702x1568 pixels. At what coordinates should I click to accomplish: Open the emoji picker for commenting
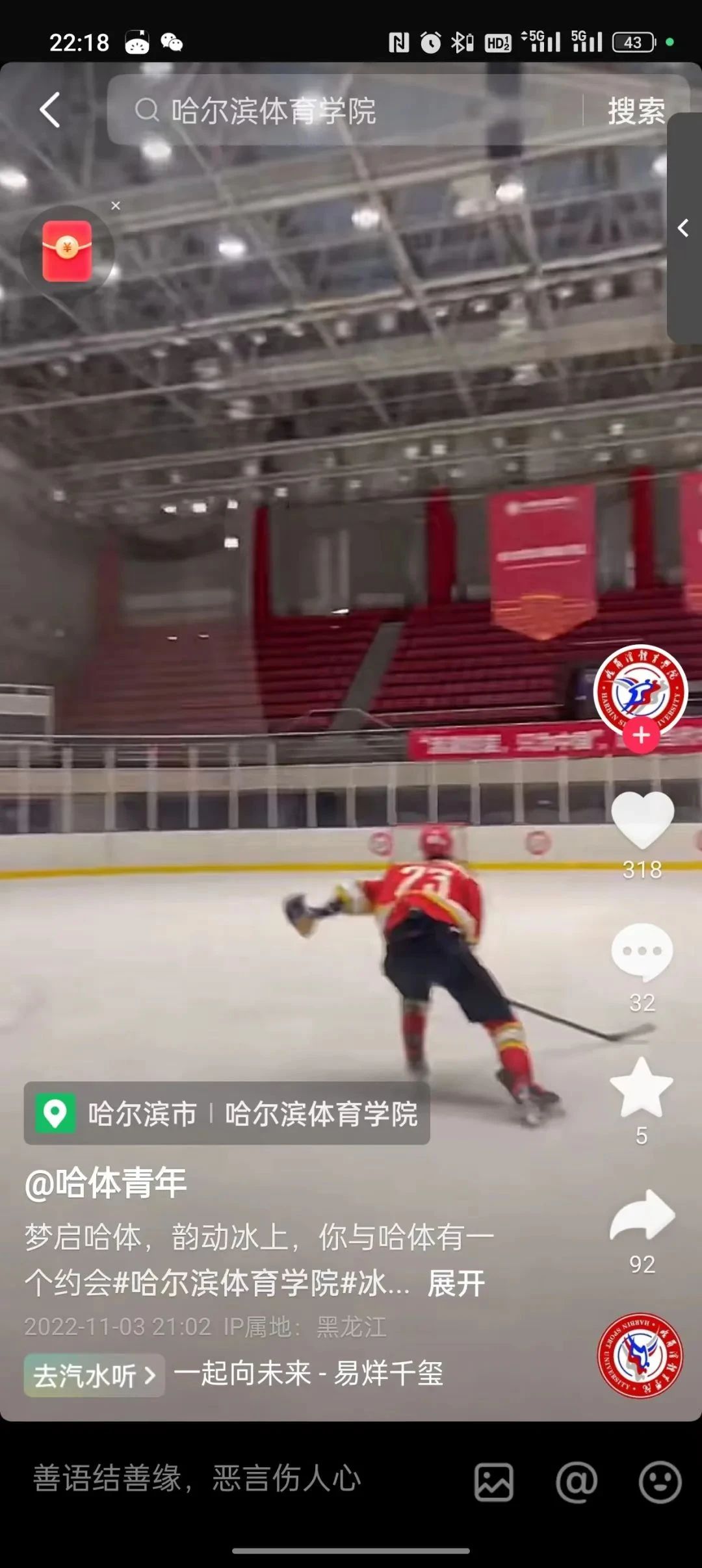[660, 1482]
